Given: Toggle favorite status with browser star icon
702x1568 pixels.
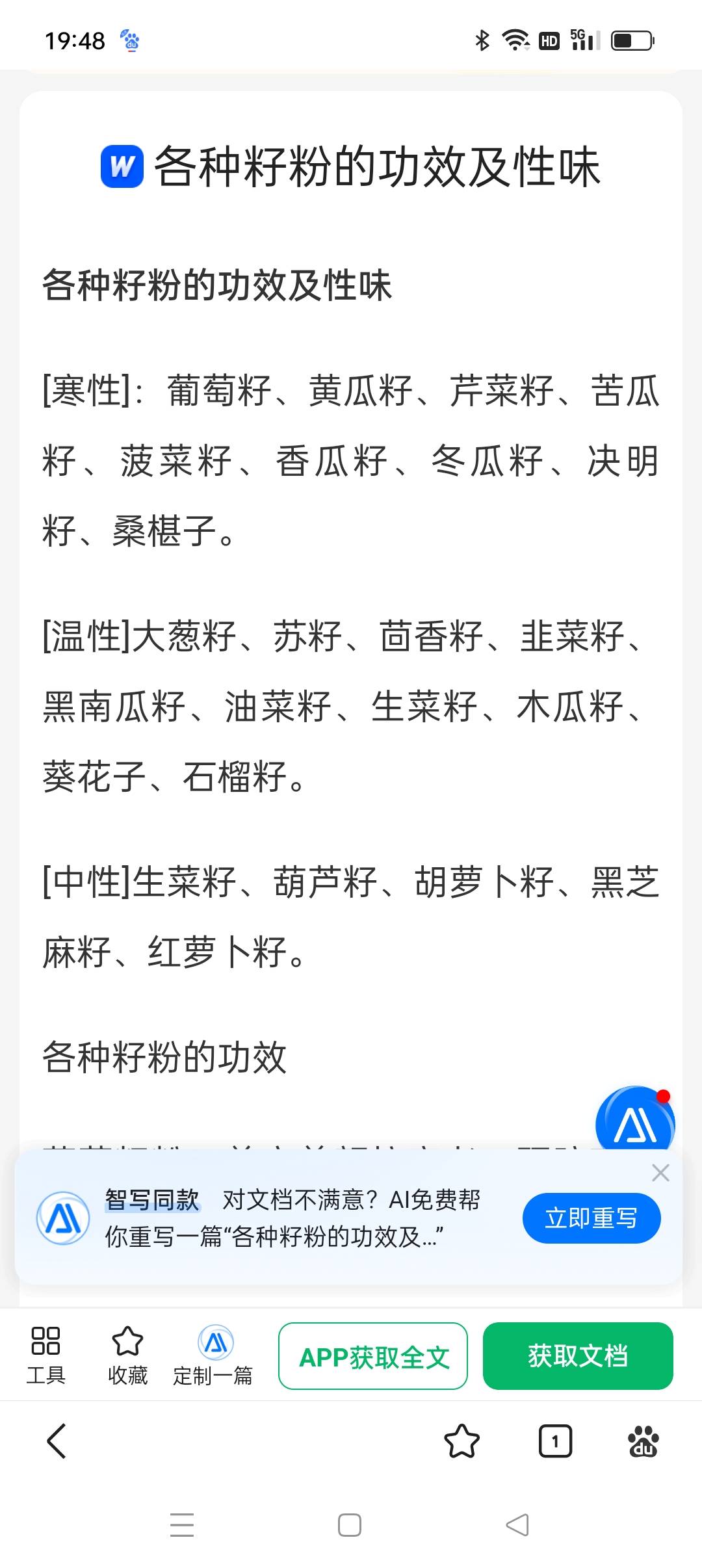Looking at the screenshot, I should point(461,1442).
